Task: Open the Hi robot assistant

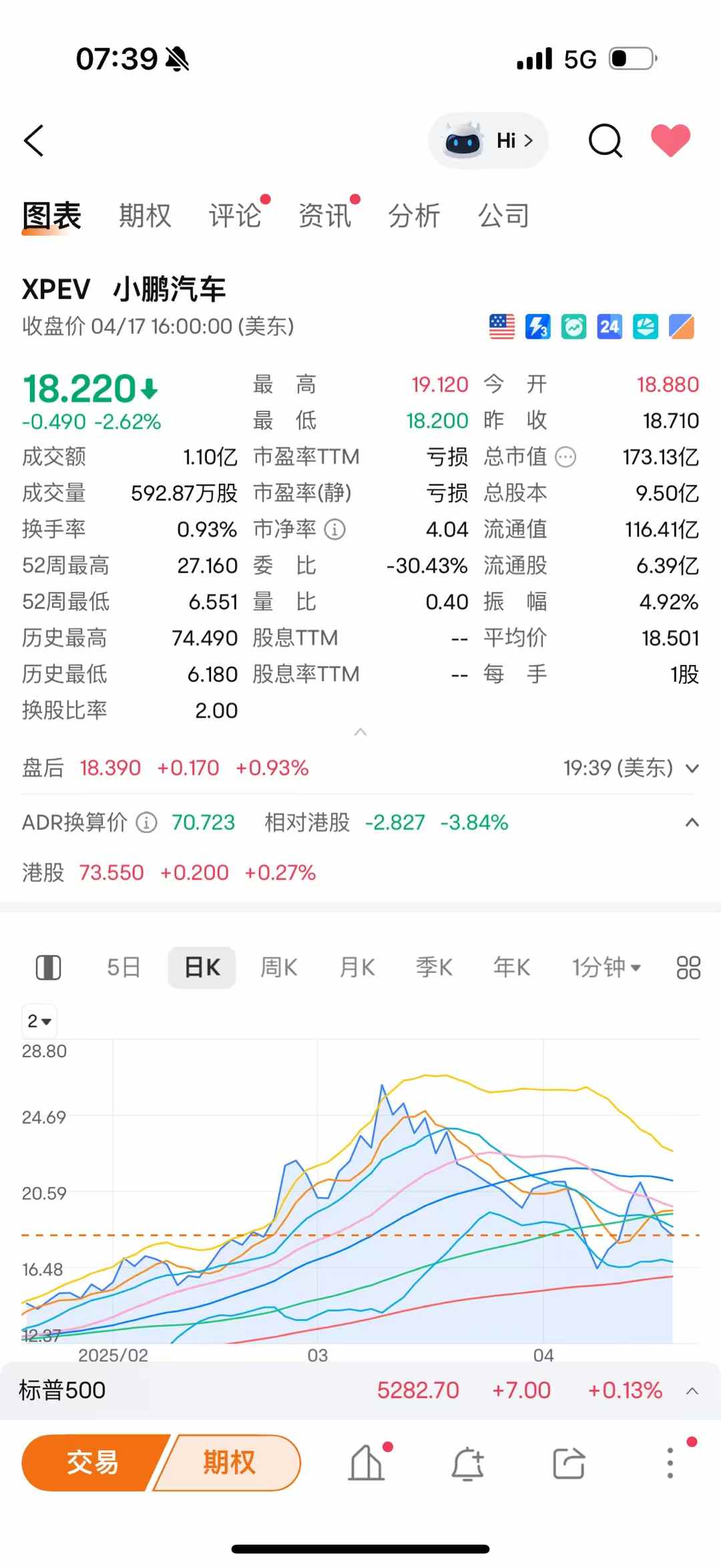Action: click(x=489, y=140)
